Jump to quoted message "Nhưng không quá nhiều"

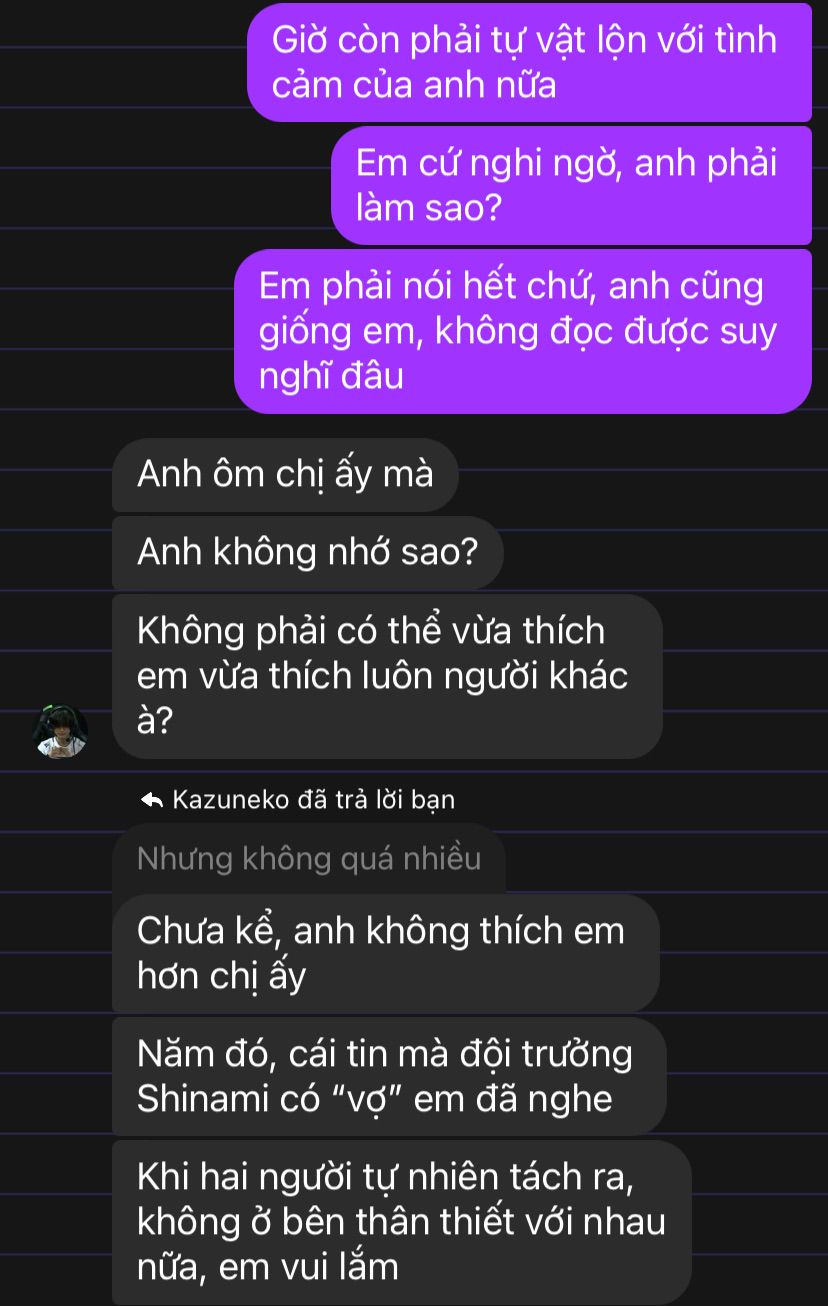coord(308,859)
